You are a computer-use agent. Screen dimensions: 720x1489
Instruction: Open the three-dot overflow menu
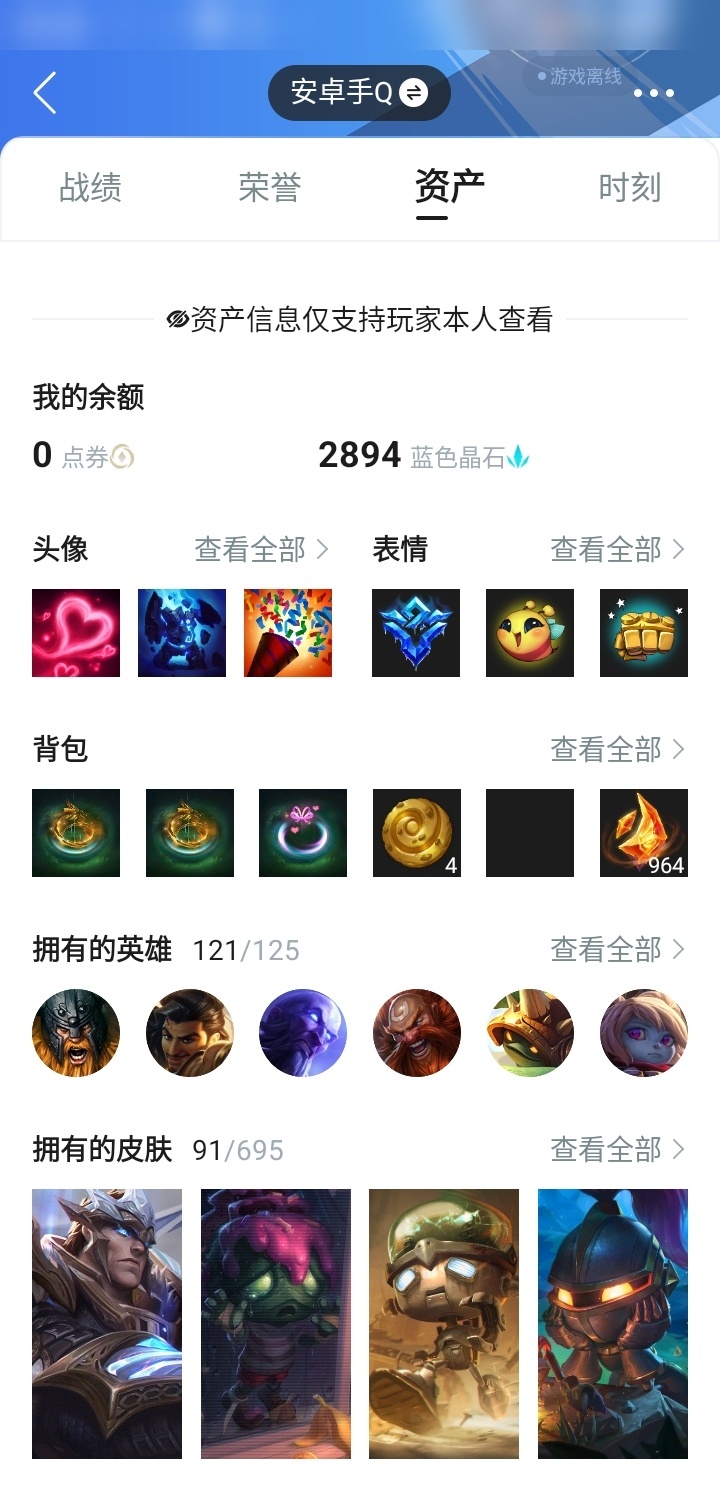[654, 94]
